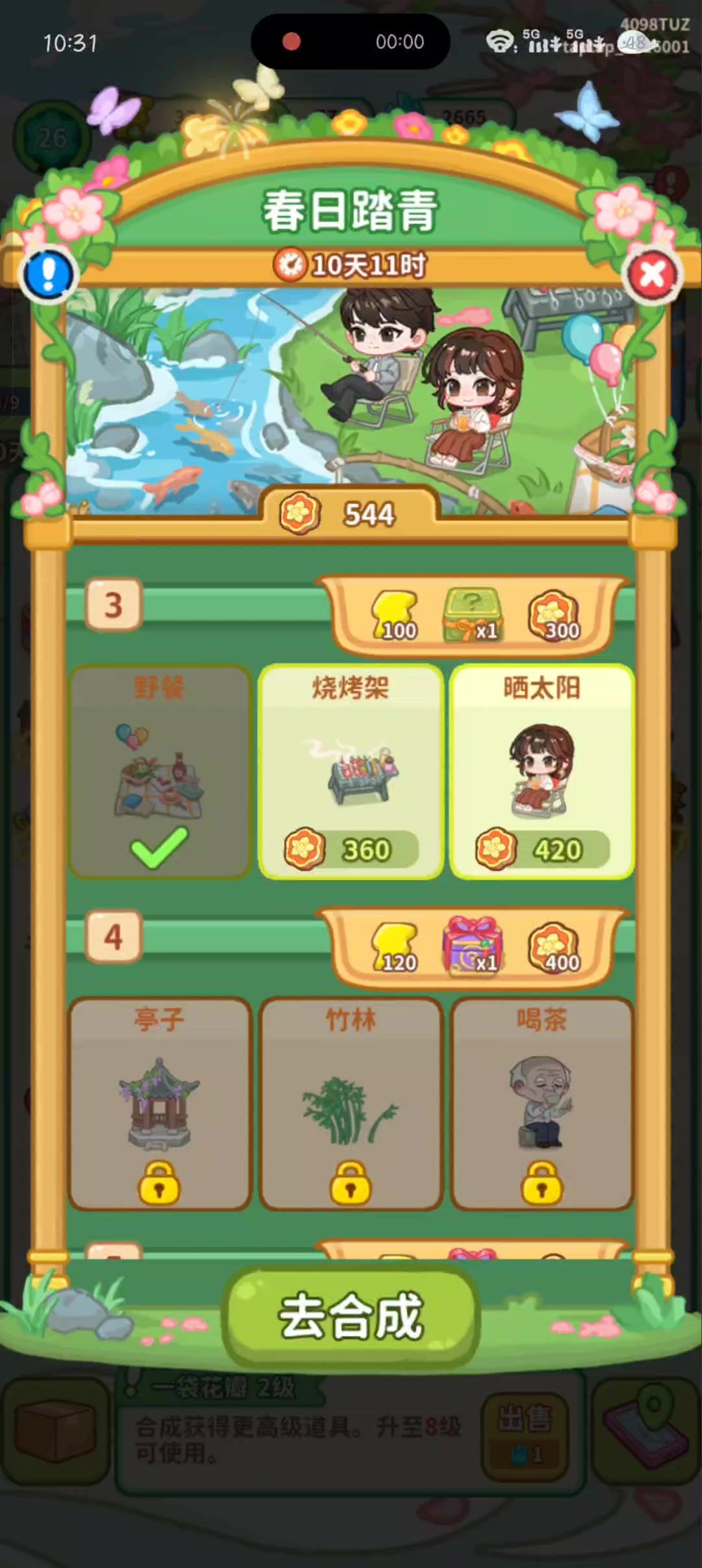
Task: Tap the locked 亭子 card
Action: tap(160, 1104)
